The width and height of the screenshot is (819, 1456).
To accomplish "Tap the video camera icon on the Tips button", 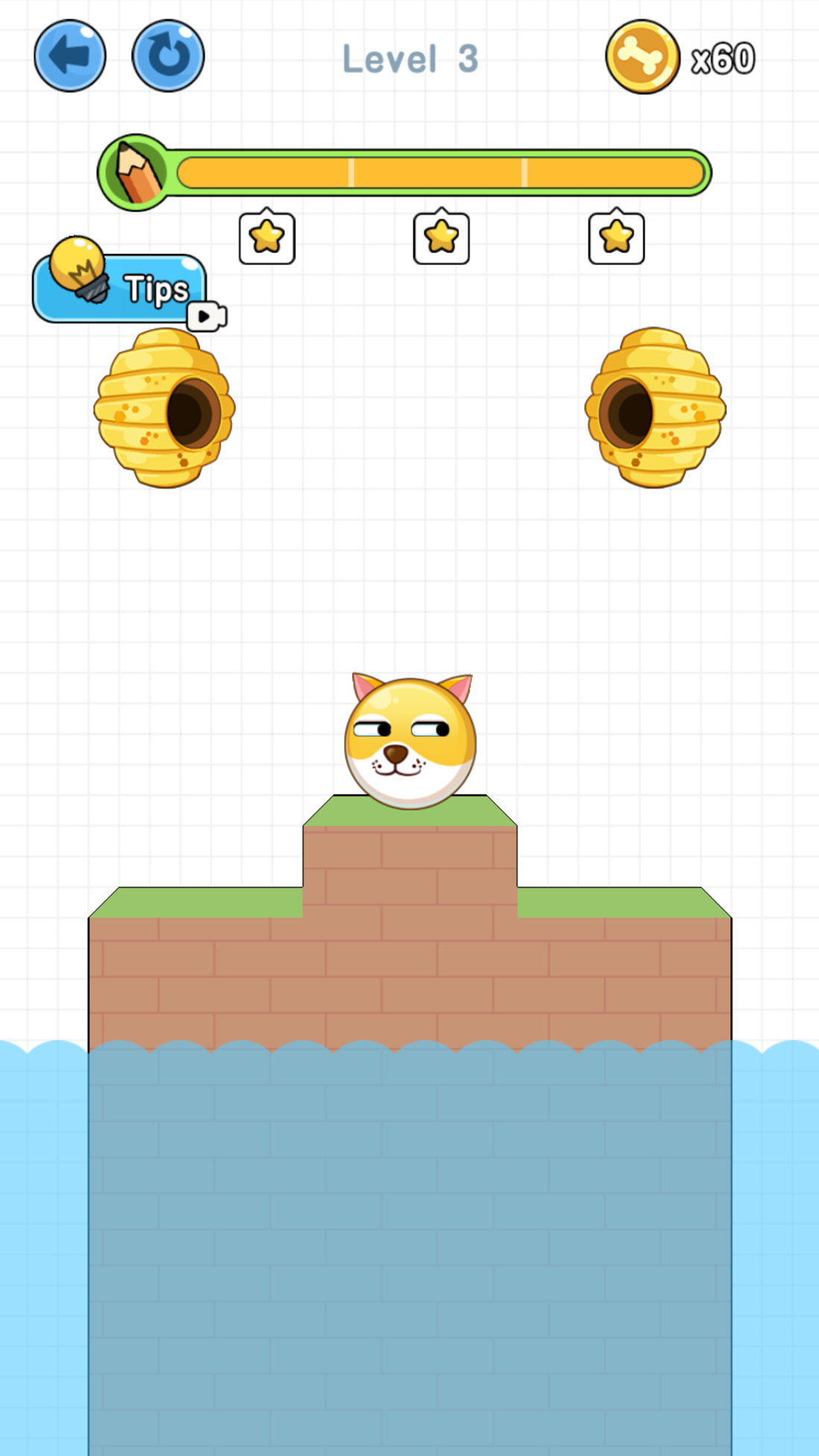I will tap(207, 316).
